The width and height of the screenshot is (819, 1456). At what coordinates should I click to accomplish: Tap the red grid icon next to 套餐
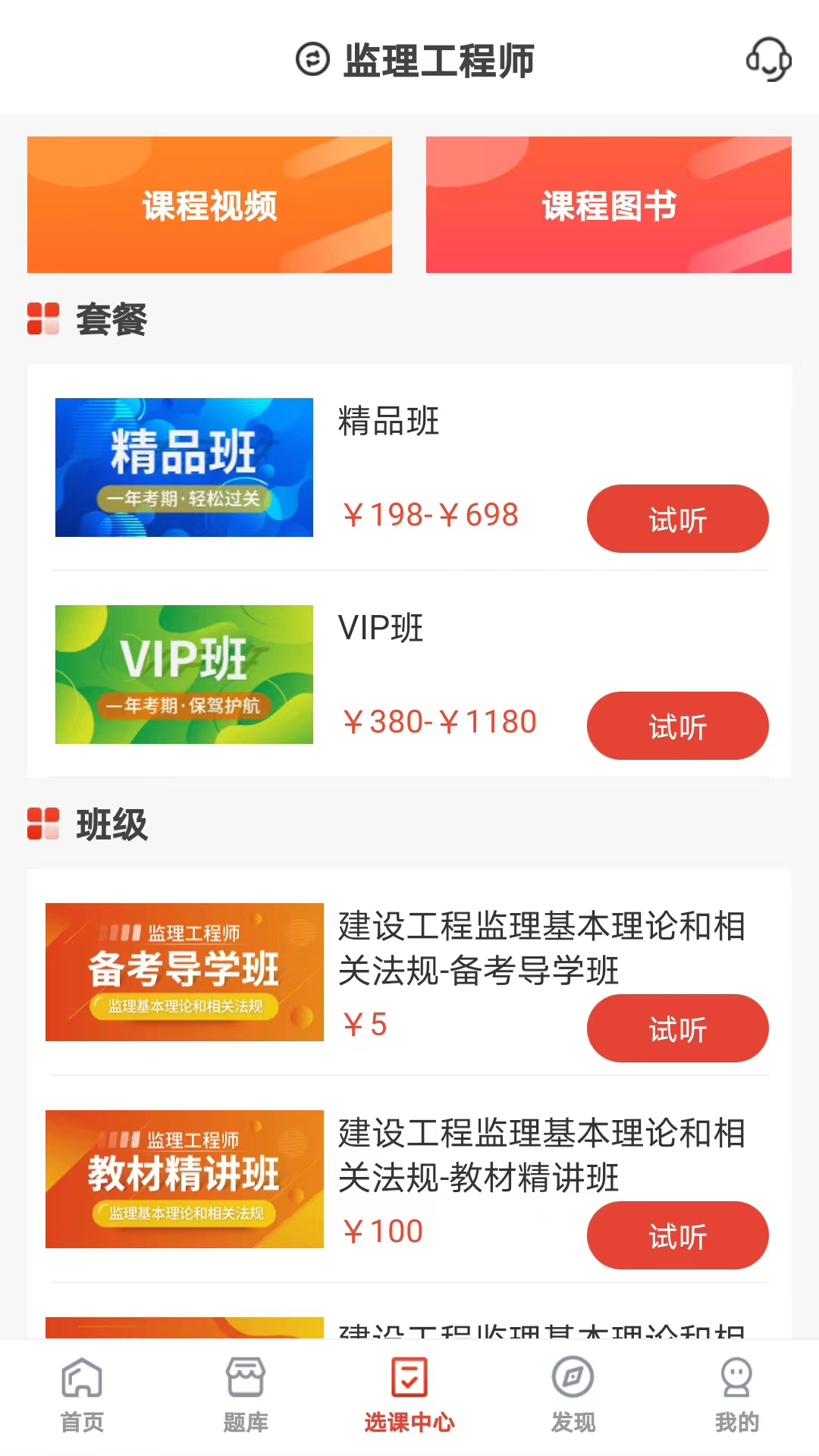42,318
